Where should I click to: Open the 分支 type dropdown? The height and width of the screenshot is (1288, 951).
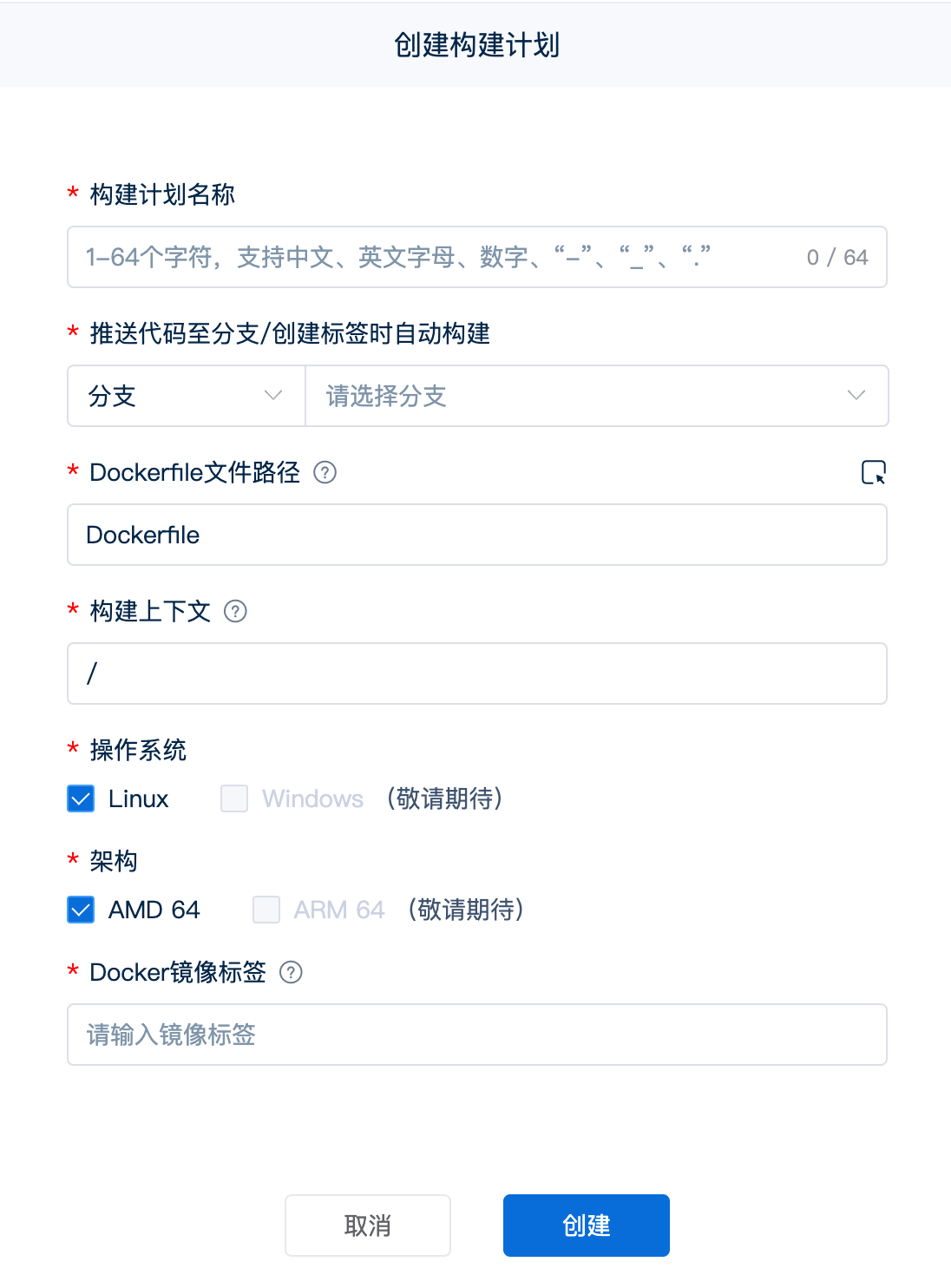coord(186,396)
